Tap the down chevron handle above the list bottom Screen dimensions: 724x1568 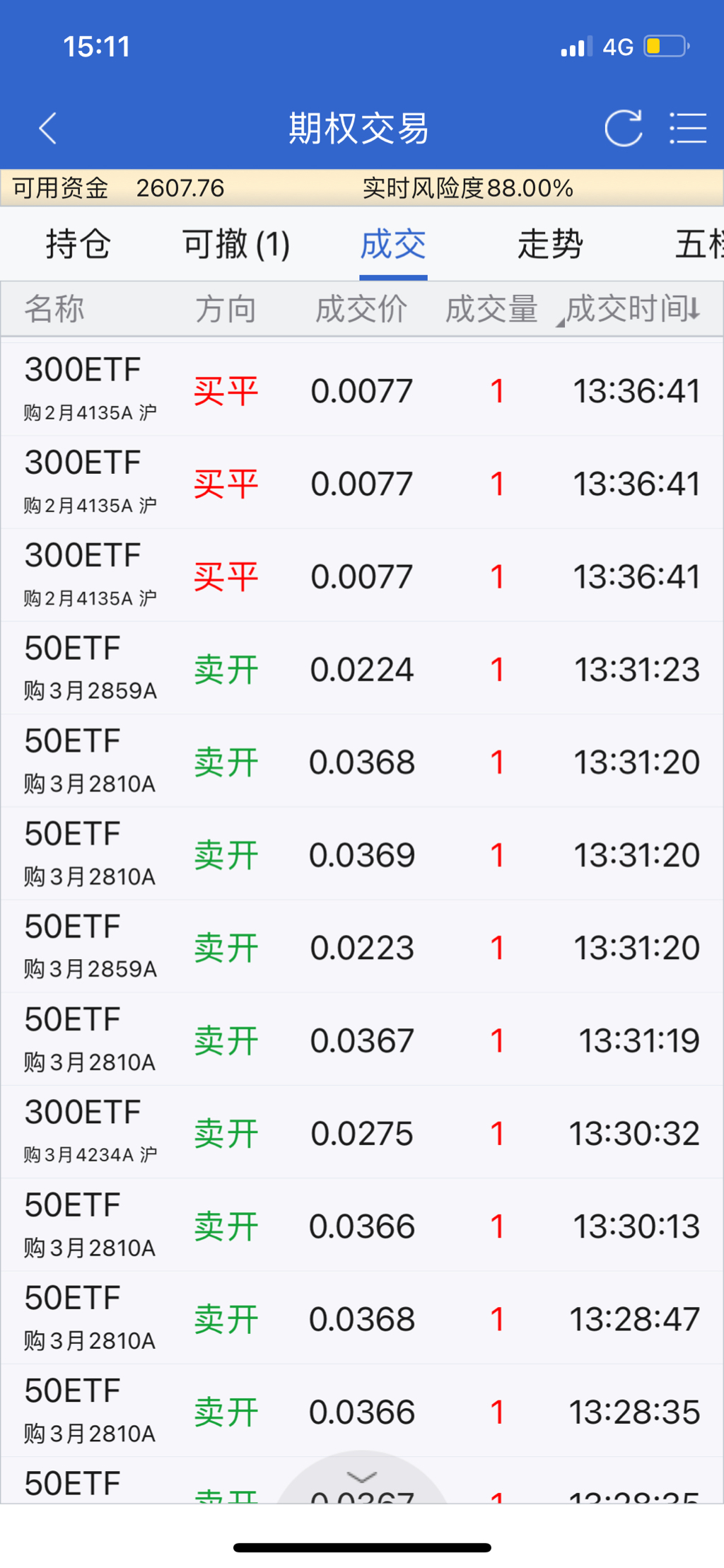coord(362,1477)
